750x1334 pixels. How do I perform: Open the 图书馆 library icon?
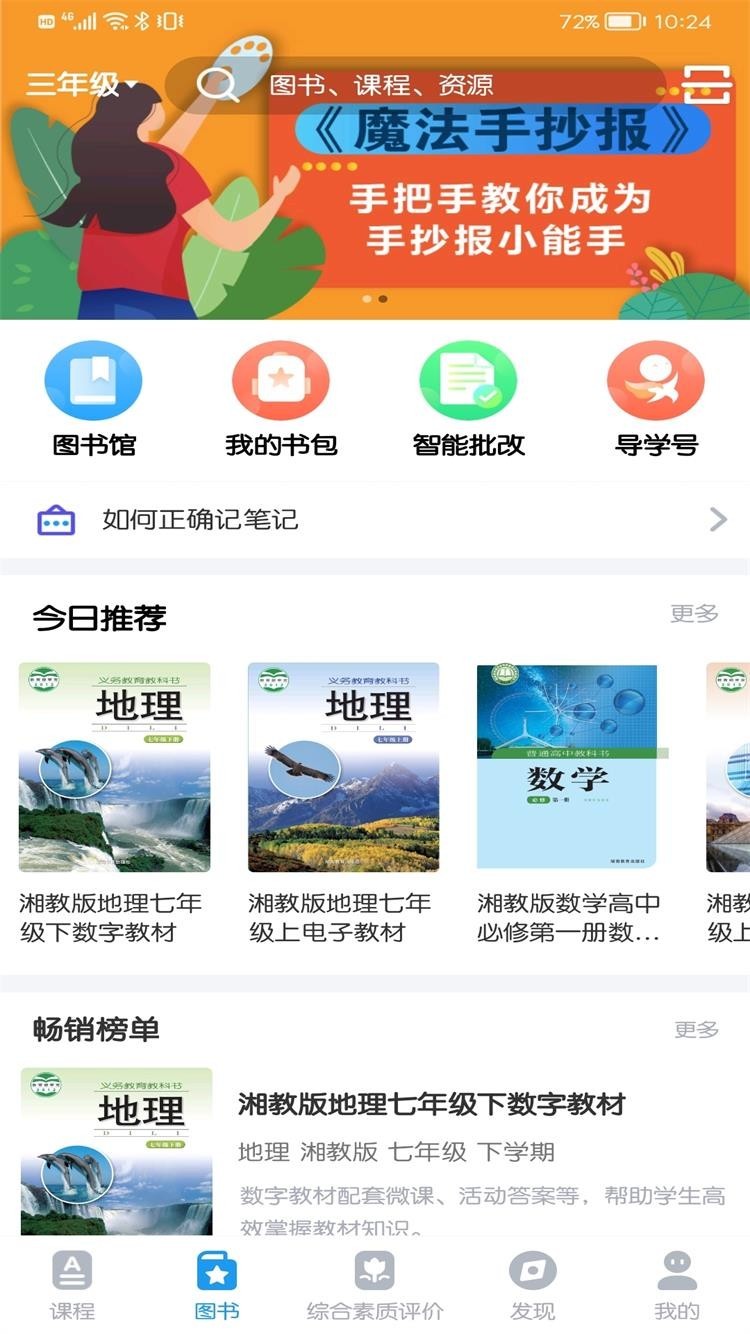point(94,380)
